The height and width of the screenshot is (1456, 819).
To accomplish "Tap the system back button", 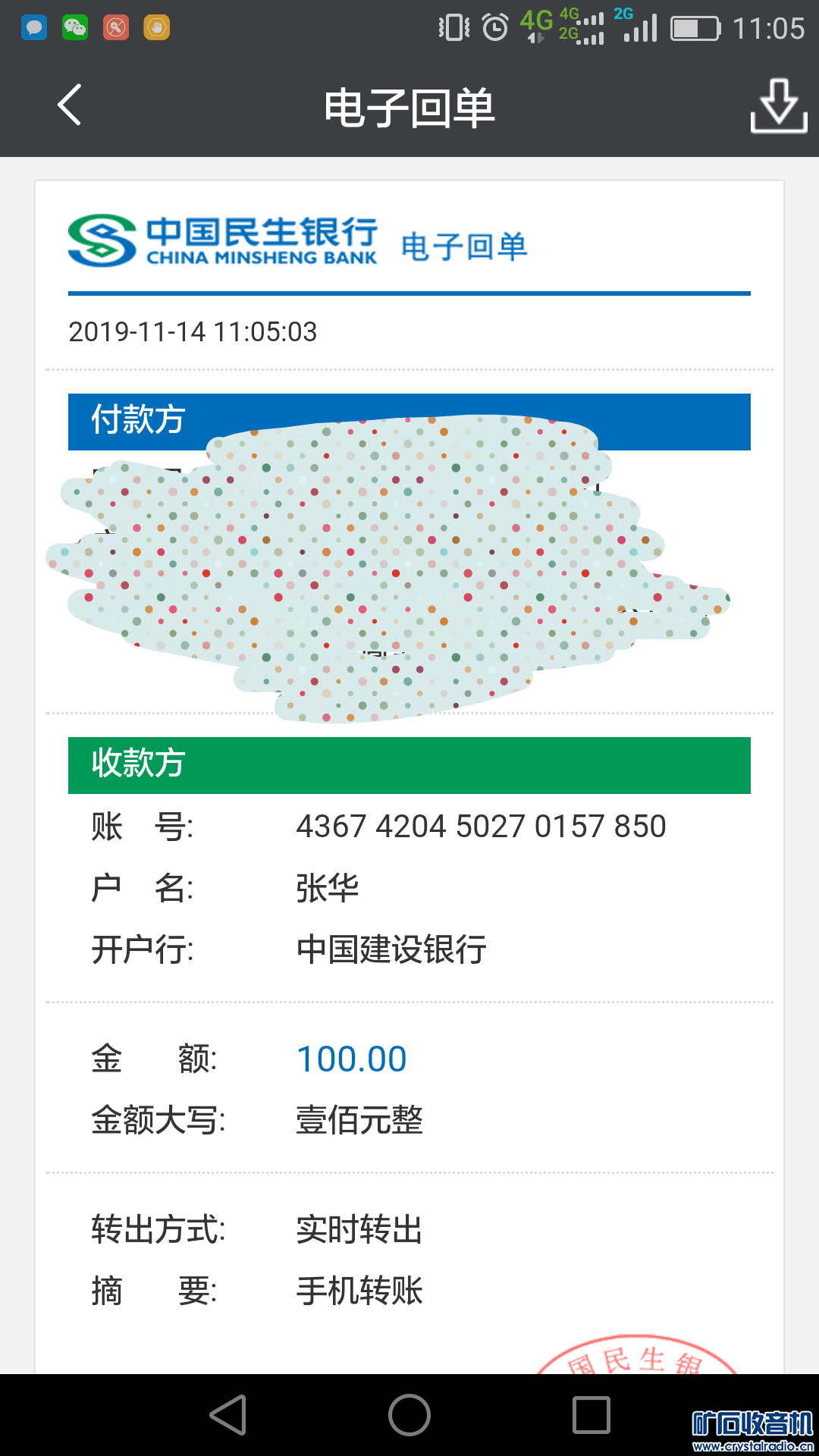I will coord(228,1415).
